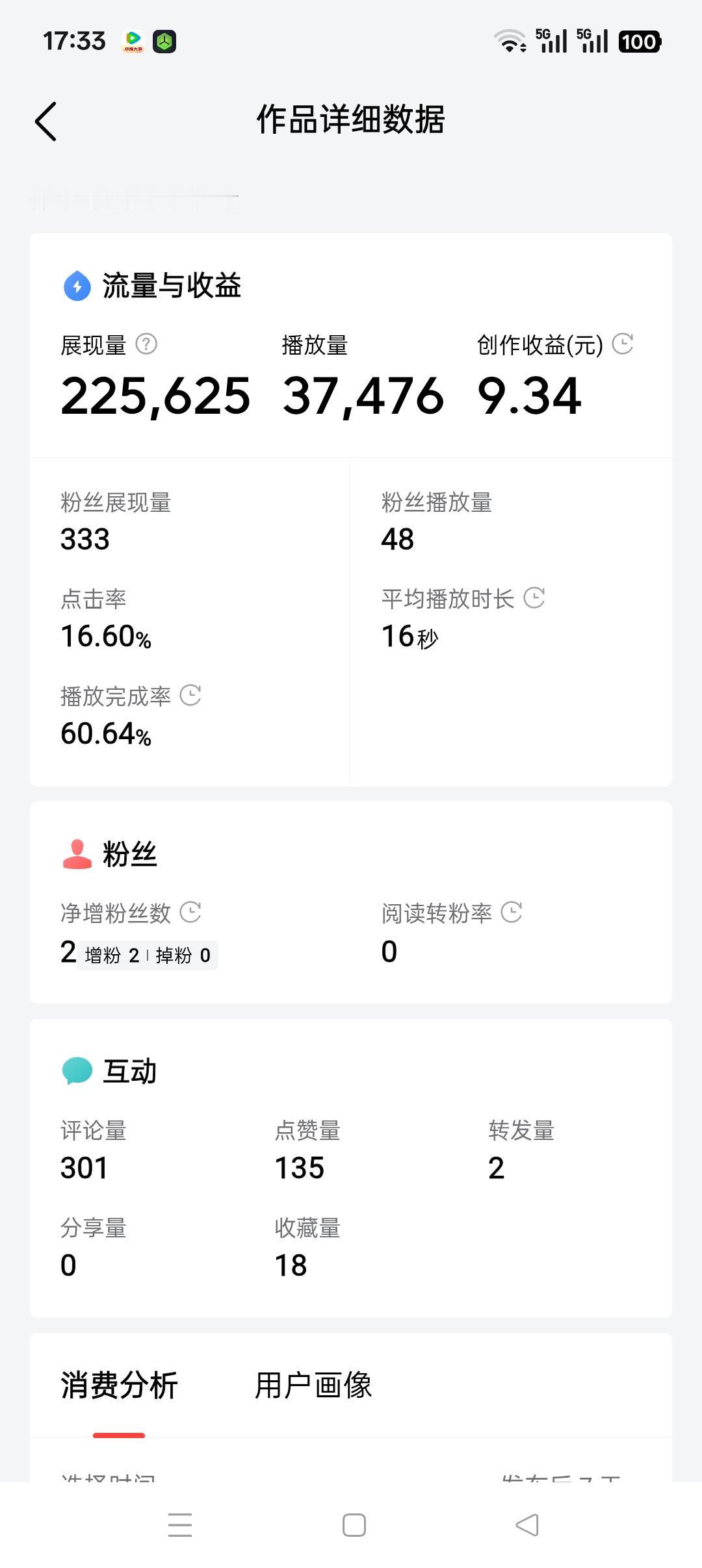Open the 展现量 help question mark icon
The height and width of the screenshot is (1568, 702).
point(146,344)
